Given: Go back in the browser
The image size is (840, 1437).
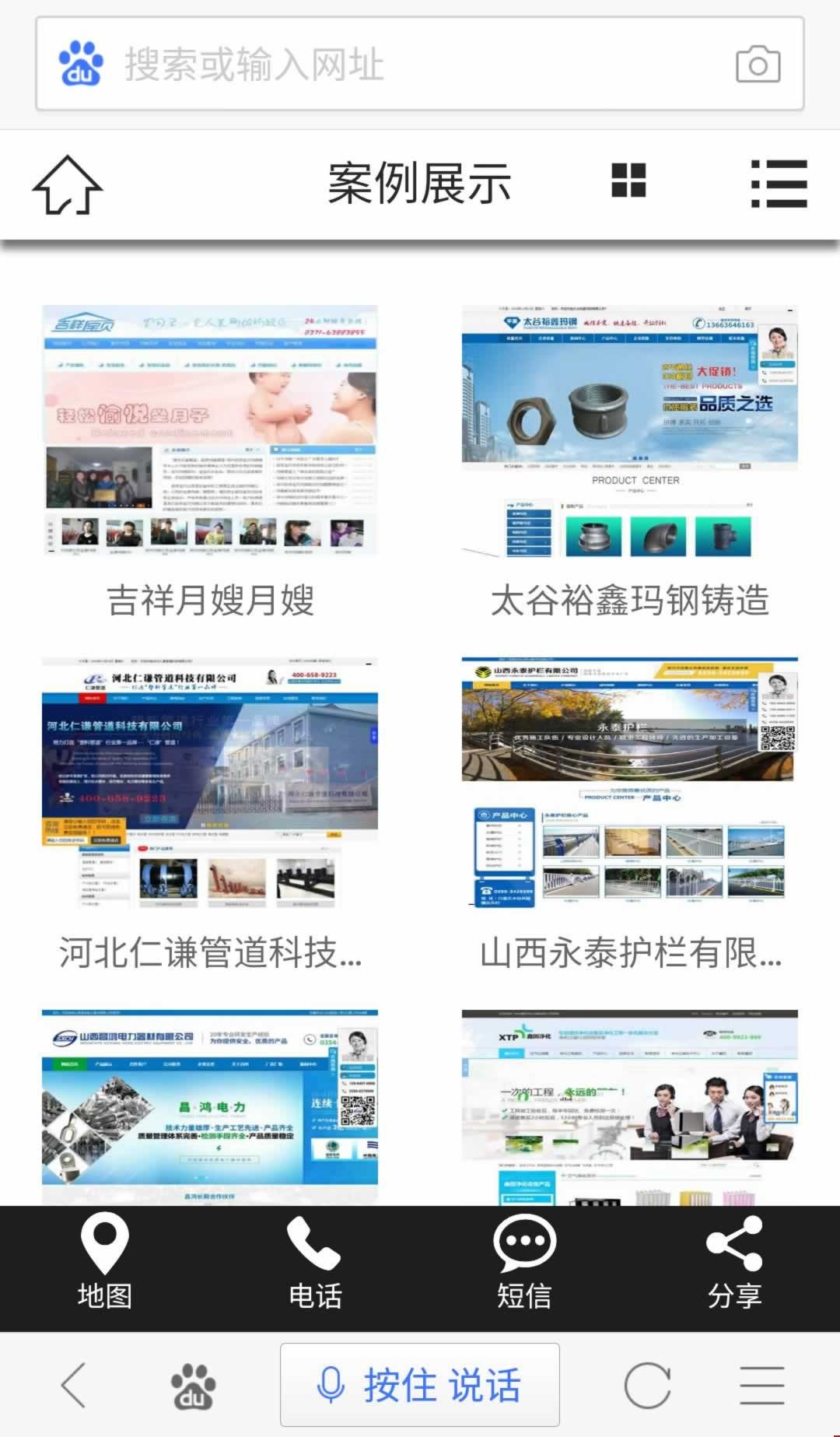Looking at the screenshot, I should pos(73,1385).
